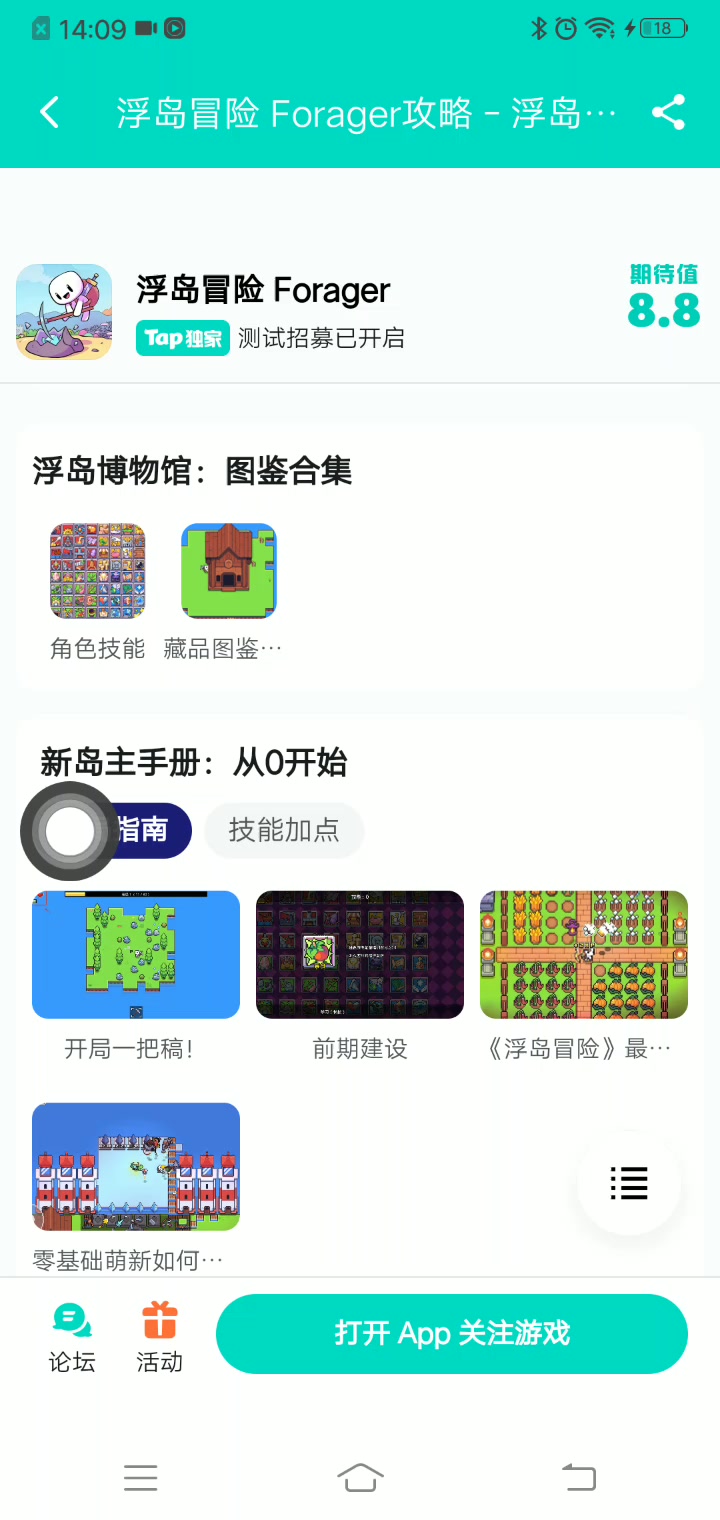Screen dimensions: 720x1520
Task: Switch to the 技能加点 chip
Action: [x=284, y=830]
